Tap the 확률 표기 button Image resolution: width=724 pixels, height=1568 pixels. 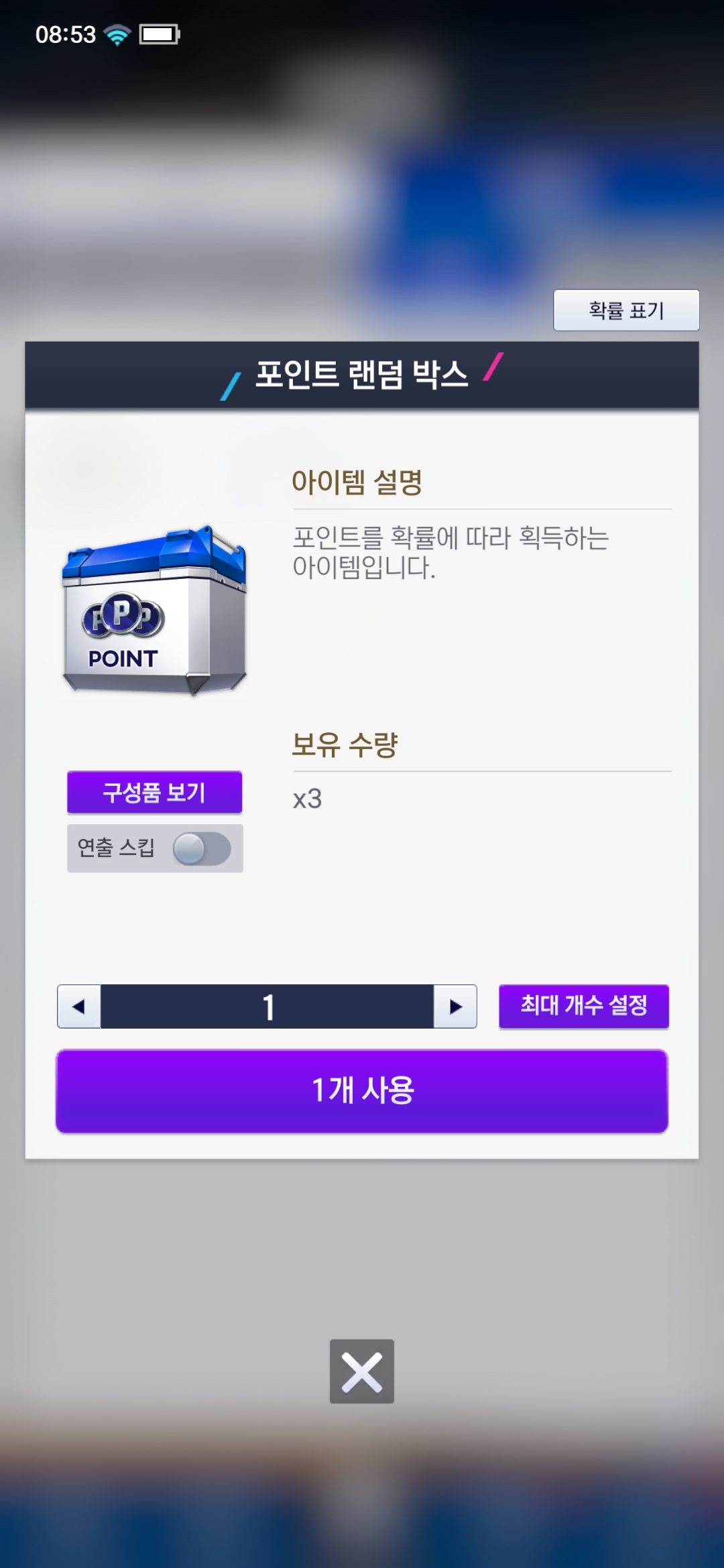pyautogui.click(x=626, y=310)
